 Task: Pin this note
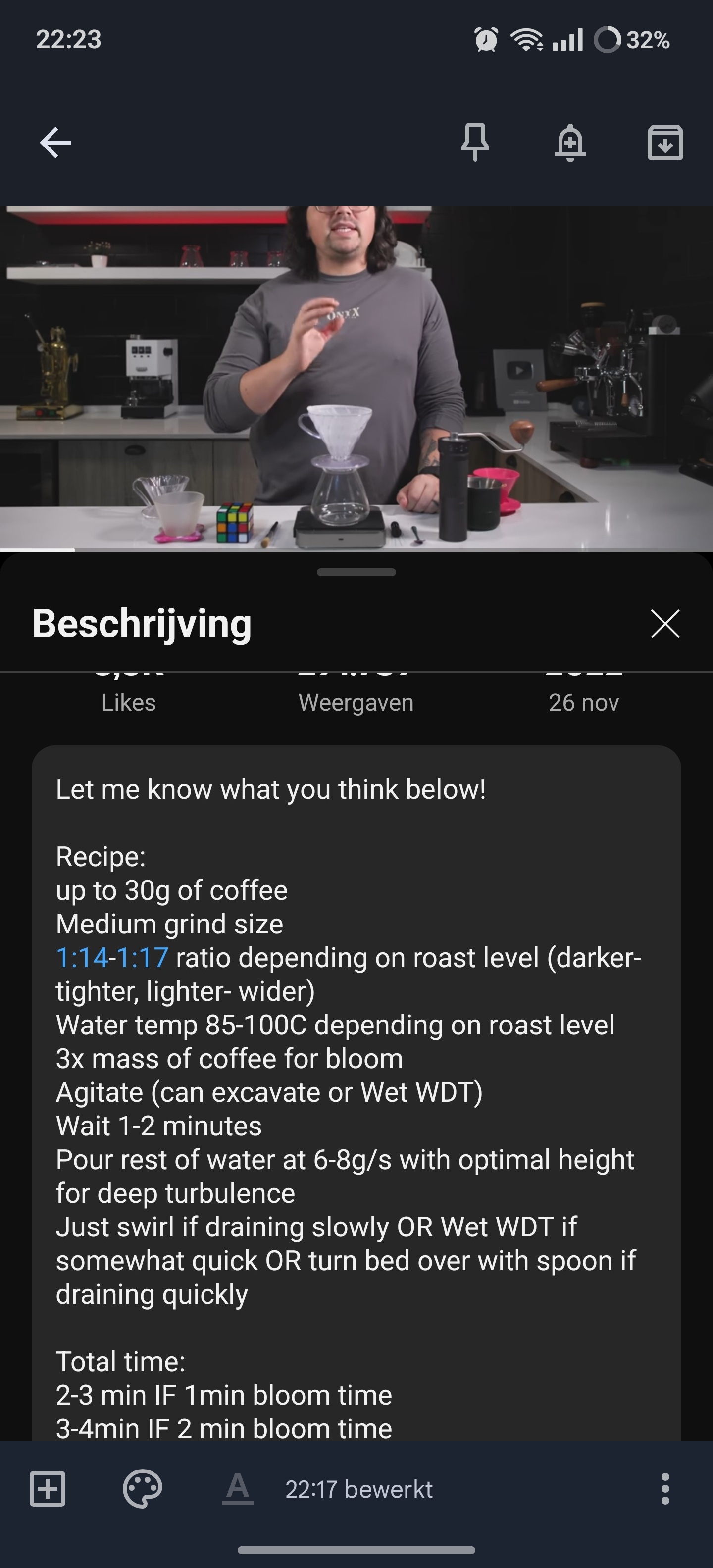(x=475, y=143)
